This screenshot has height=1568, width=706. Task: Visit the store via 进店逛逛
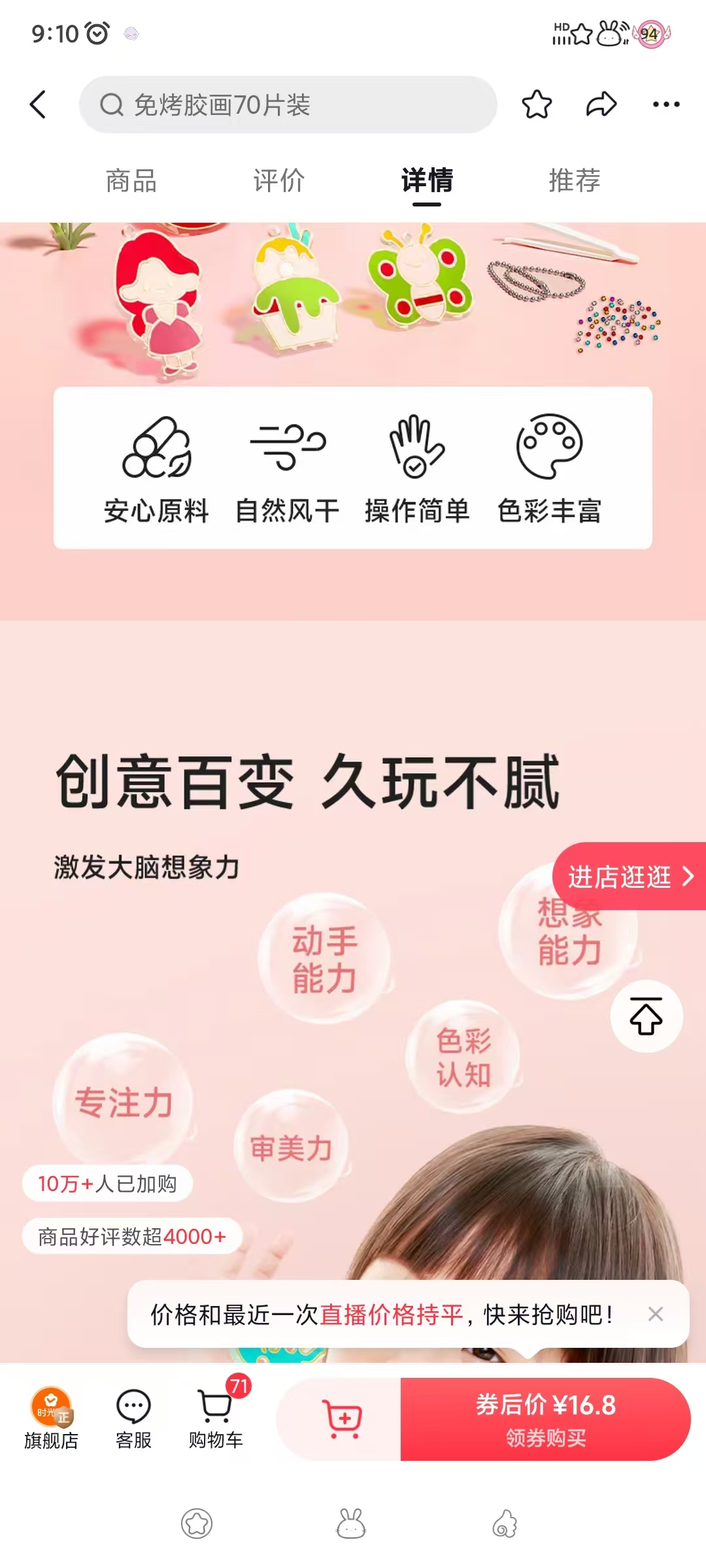click(x=630, y=876)
